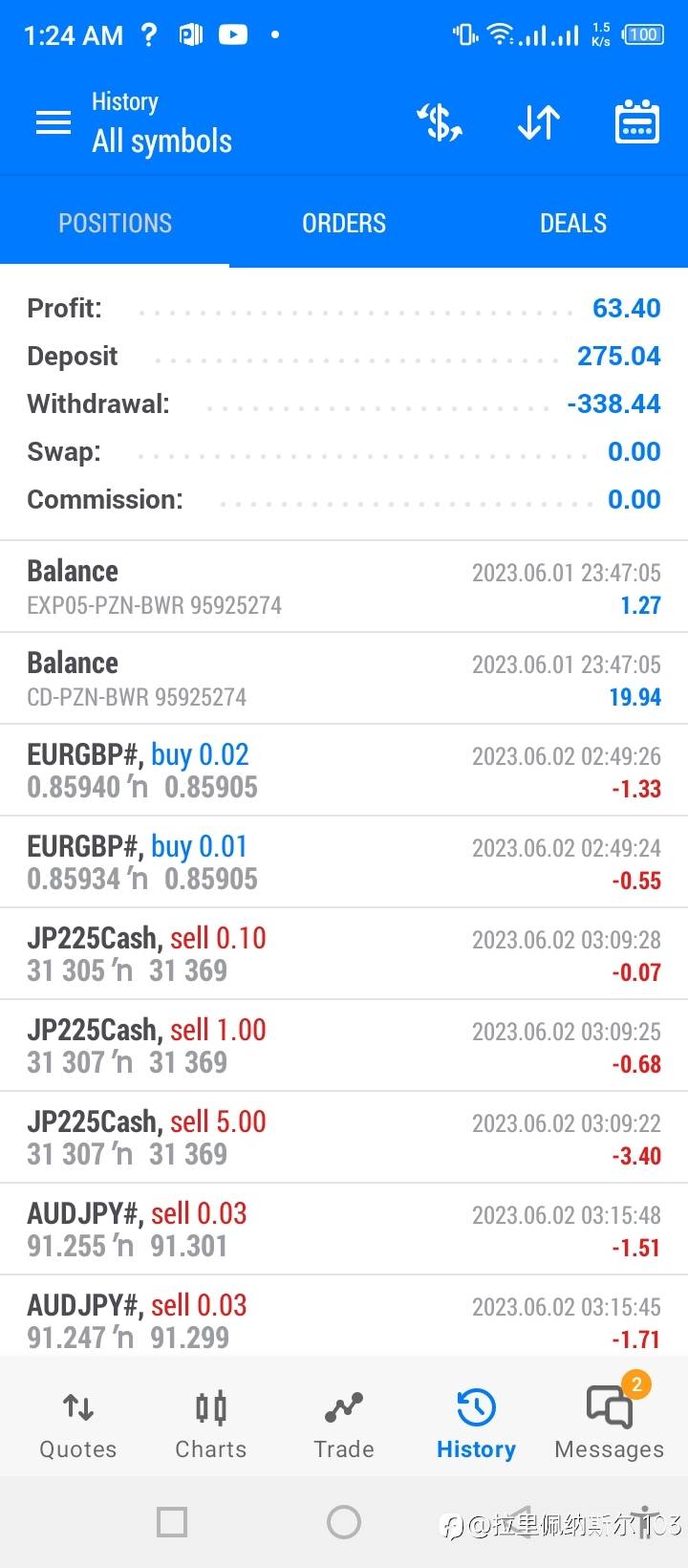Open Messages with 2 unread
Image resolution: width=688 pixels, height=1568 pixels.
click(610, 1425)
